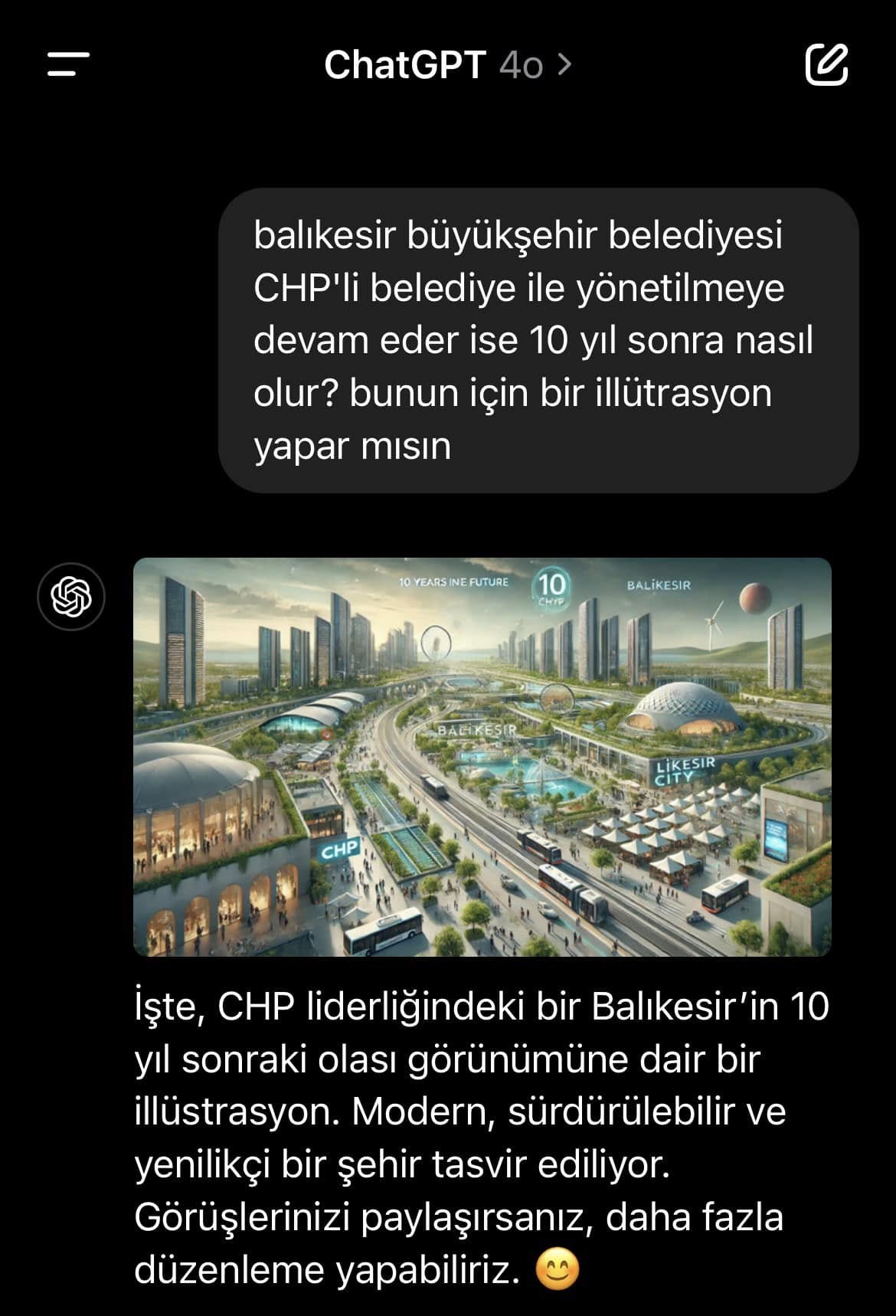Open the generated Balıkesir city illustration

click(482, 757)
